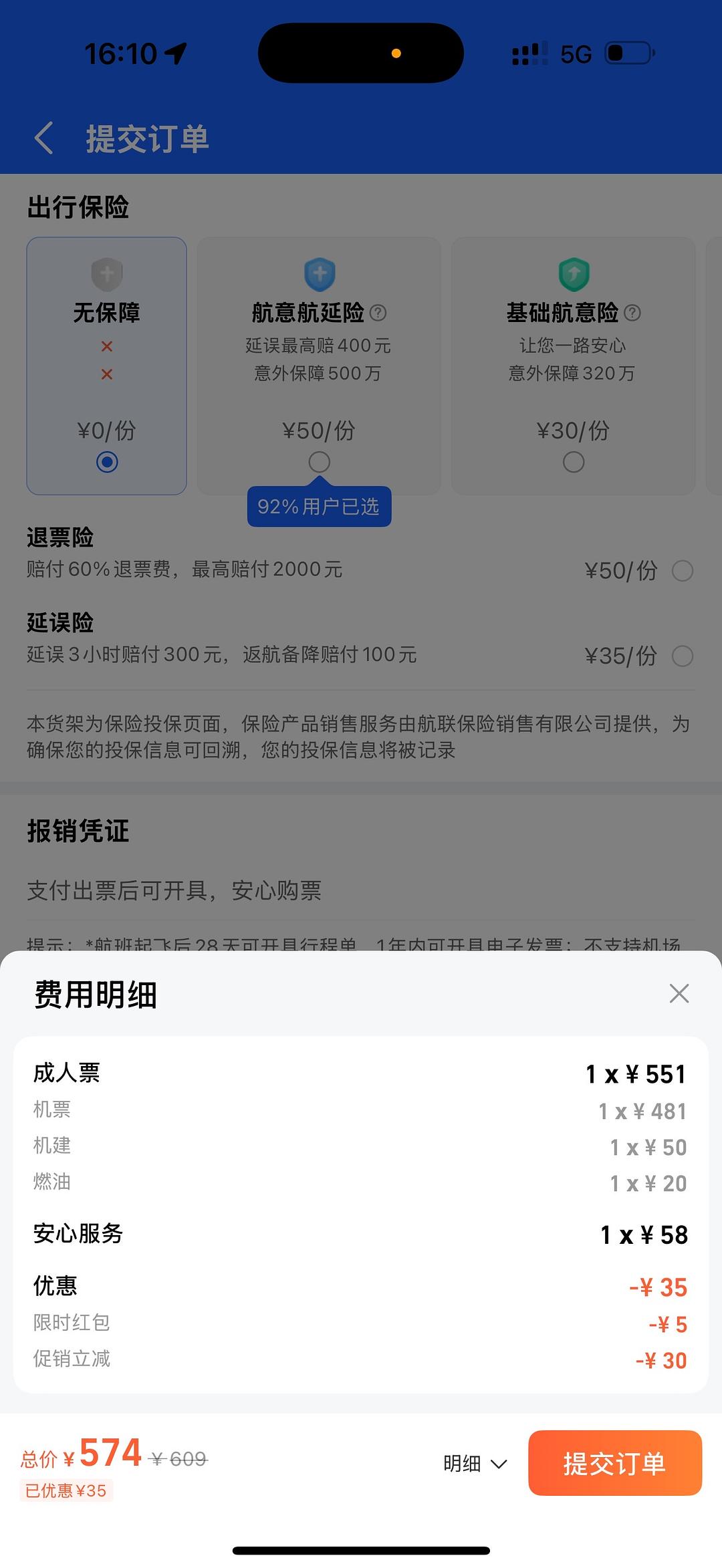Click the green shield icon above 基础航意险
The height and width of the screenshot is (1568, 722).
pyautogui.click(x=573, y=274)
